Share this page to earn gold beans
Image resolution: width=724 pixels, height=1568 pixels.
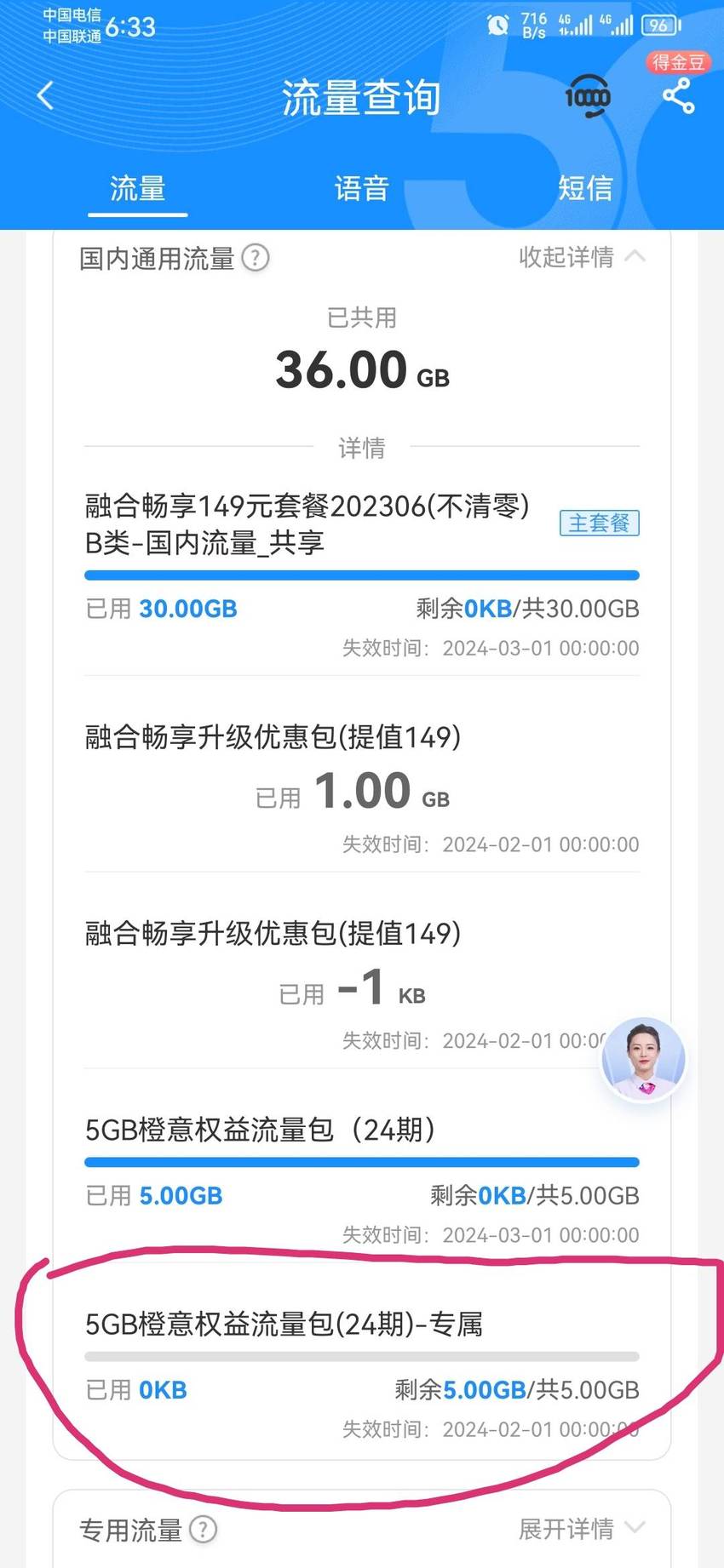click(x=679, y=94)
